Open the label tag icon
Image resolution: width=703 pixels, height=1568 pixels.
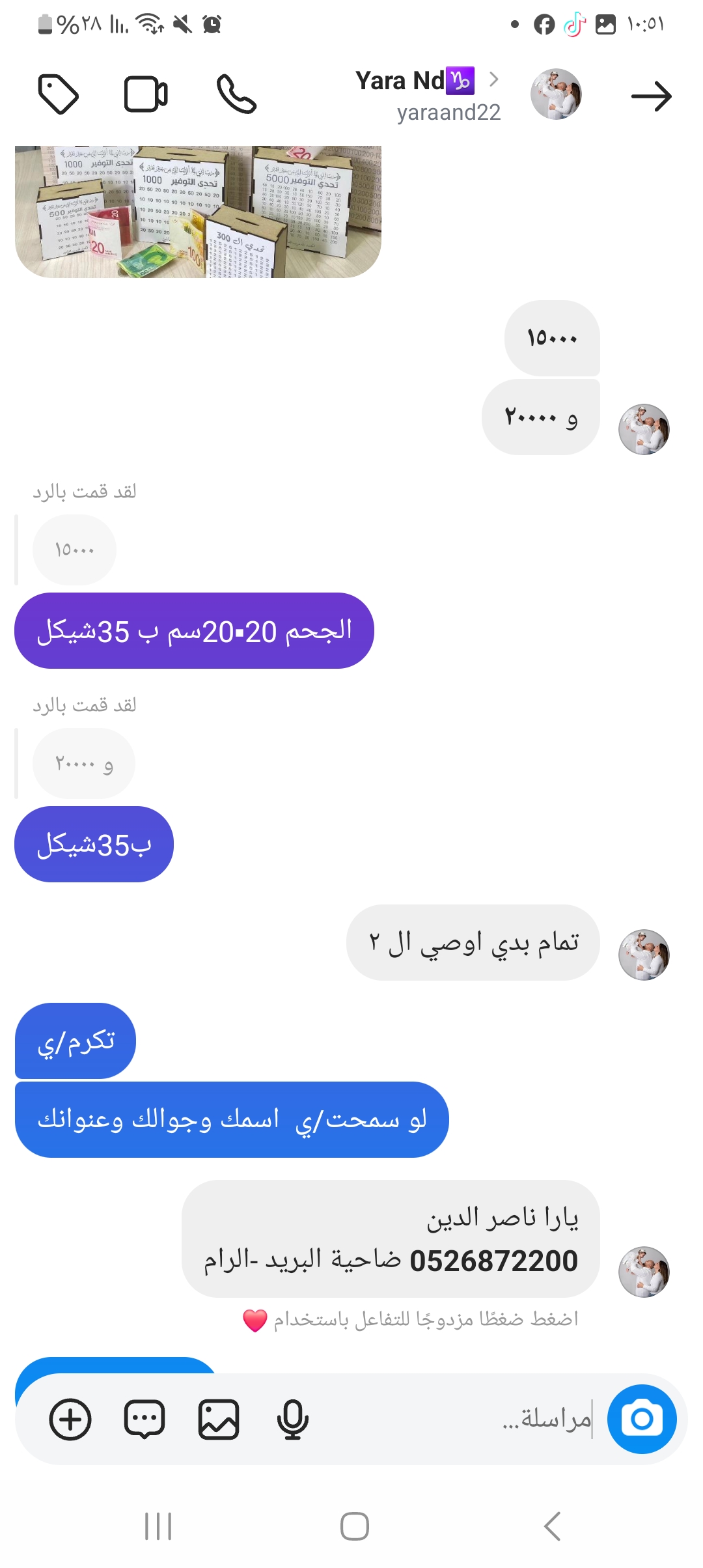click(x=59, y=95)
